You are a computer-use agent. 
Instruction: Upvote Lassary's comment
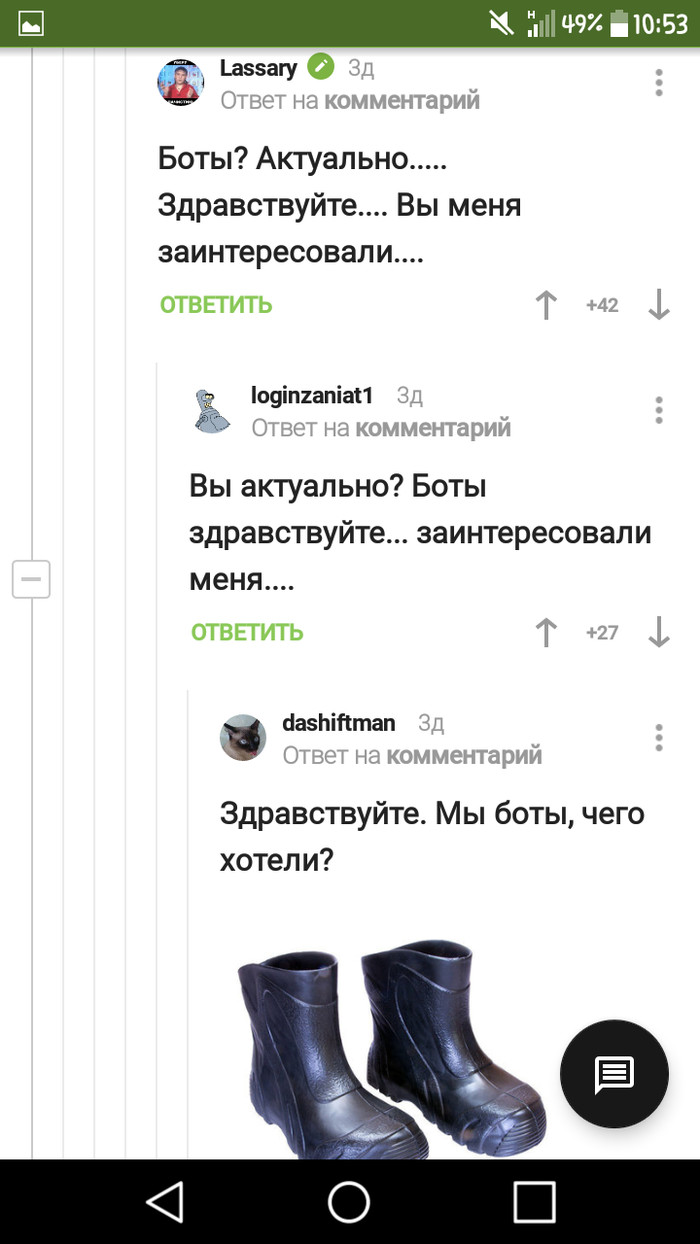click(x=546, y=305)
